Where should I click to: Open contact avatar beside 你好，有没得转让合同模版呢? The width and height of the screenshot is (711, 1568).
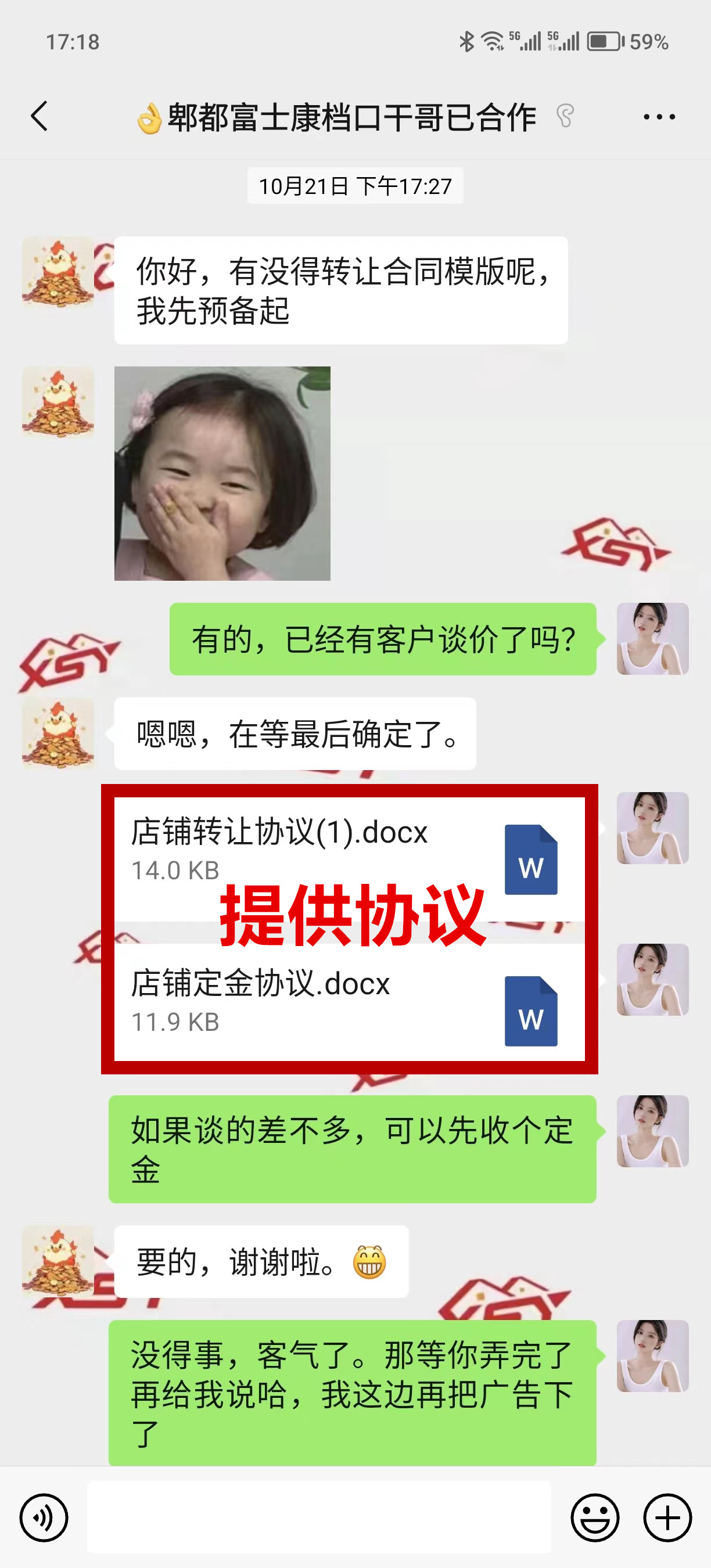pos(59,271)
